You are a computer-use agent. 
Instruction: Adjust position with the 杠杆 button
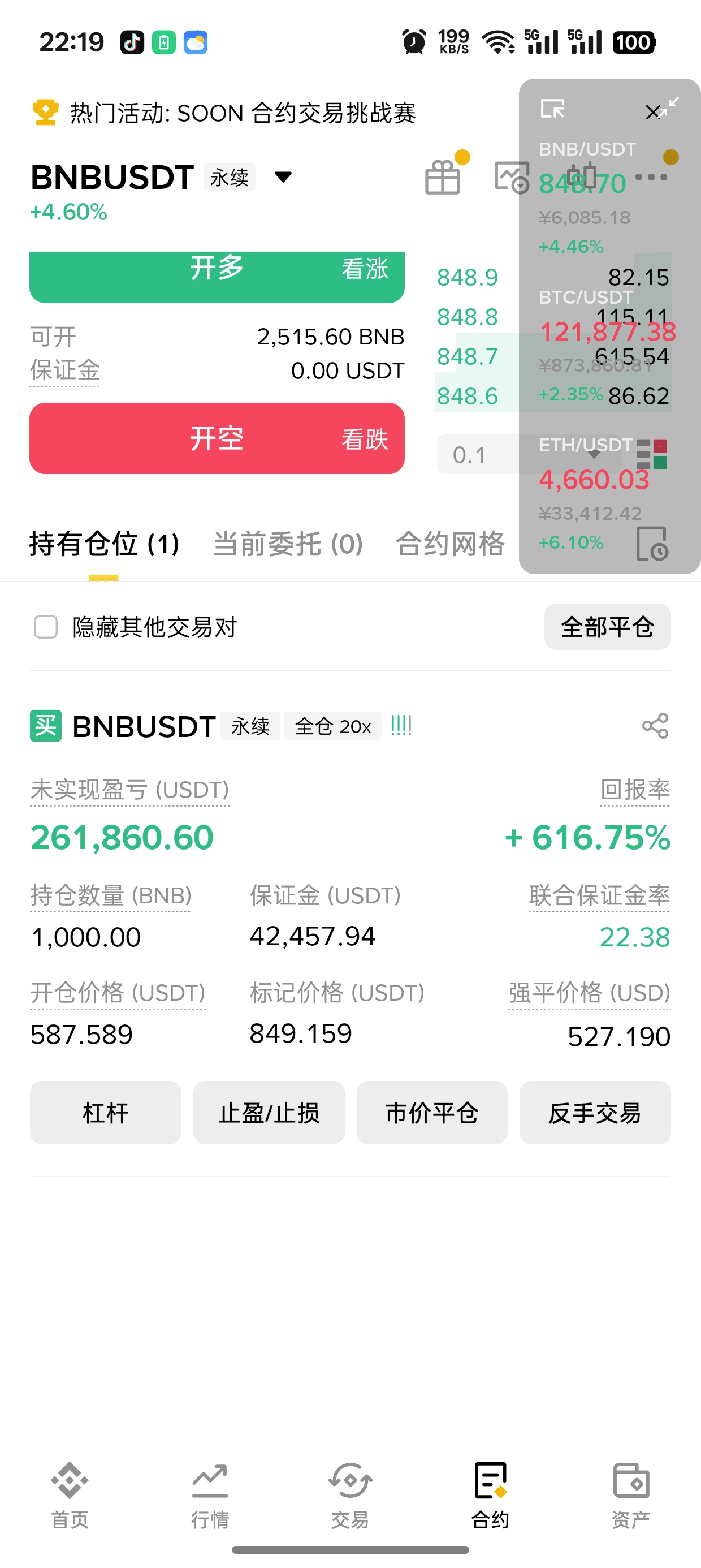coord(106,1113)
